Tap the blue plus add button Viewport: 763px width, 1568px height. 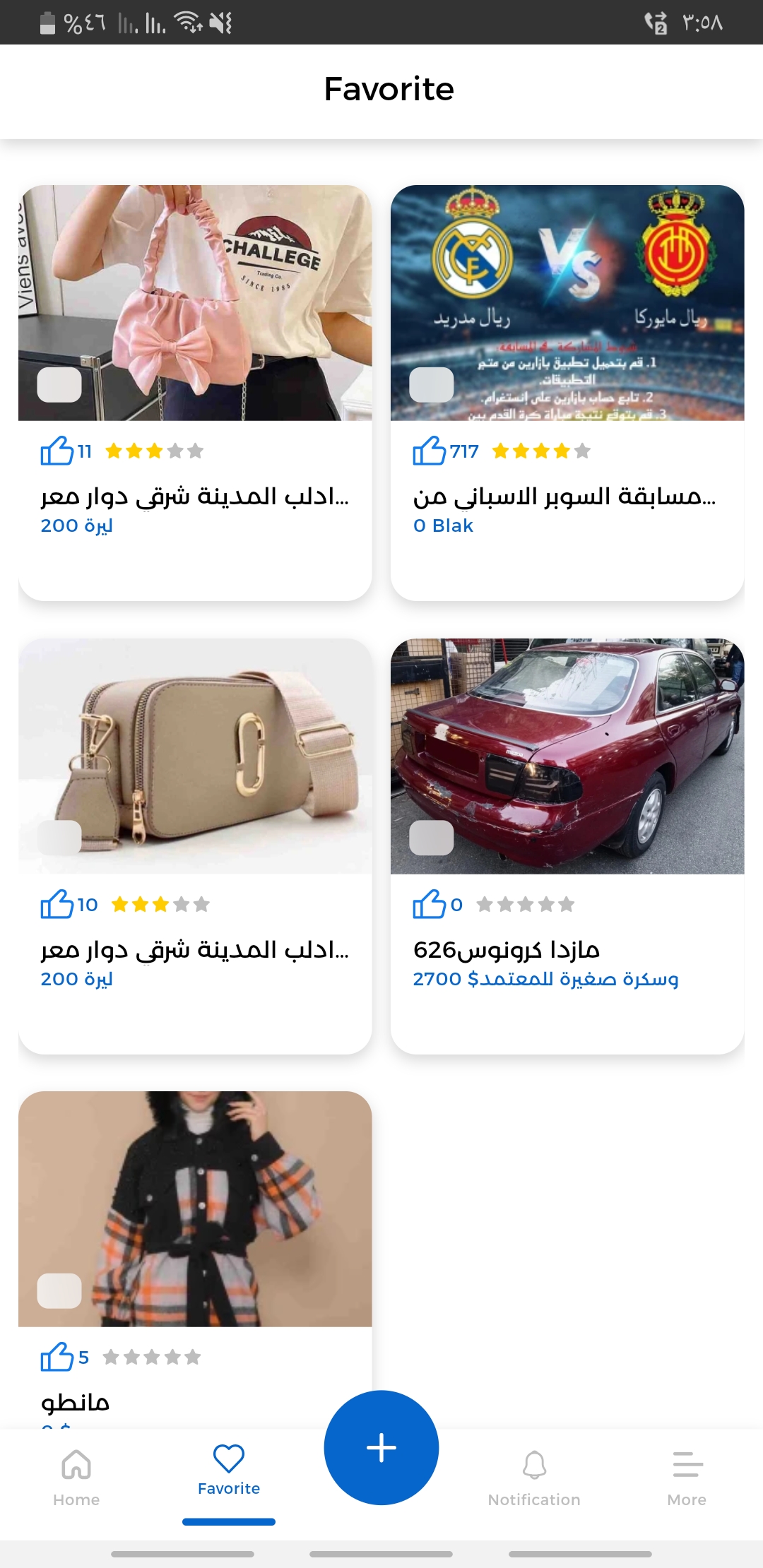[381, 1447]
